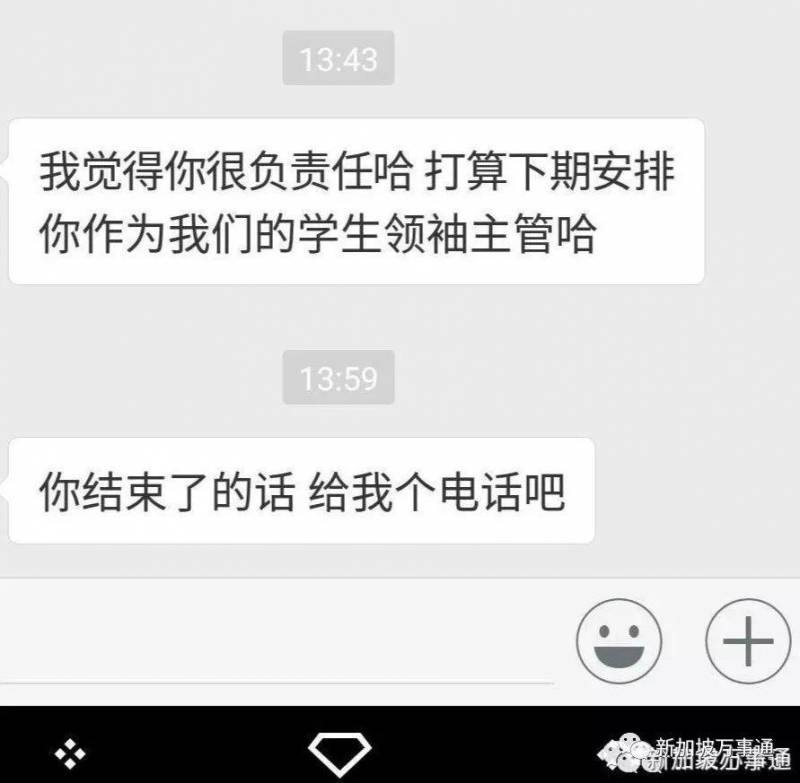Open the emoji picker
This screenshot has height=783, width=800.
619,641
